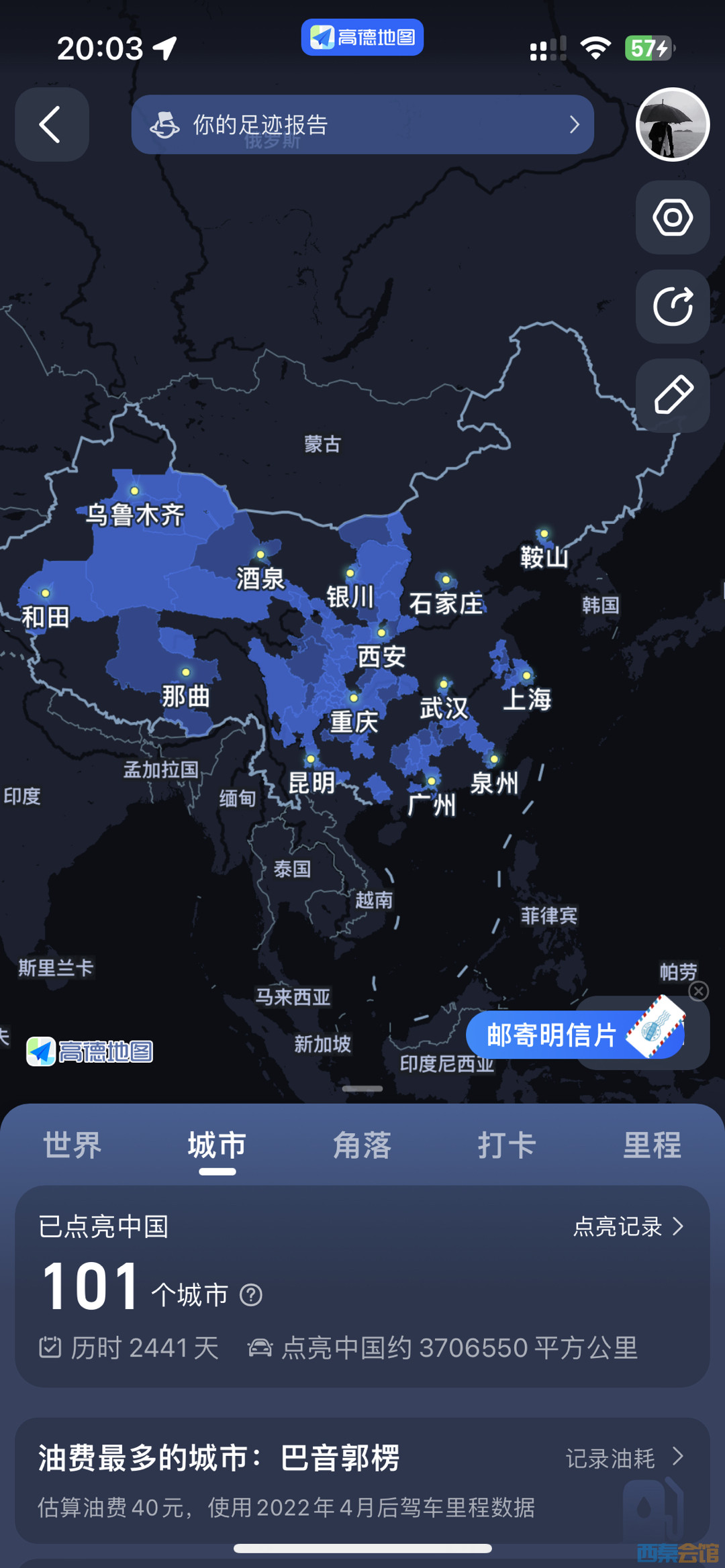This screenshot has height=1568, width=725.
Task: Open the hexagon settings icon
Action: click(672, 217)
